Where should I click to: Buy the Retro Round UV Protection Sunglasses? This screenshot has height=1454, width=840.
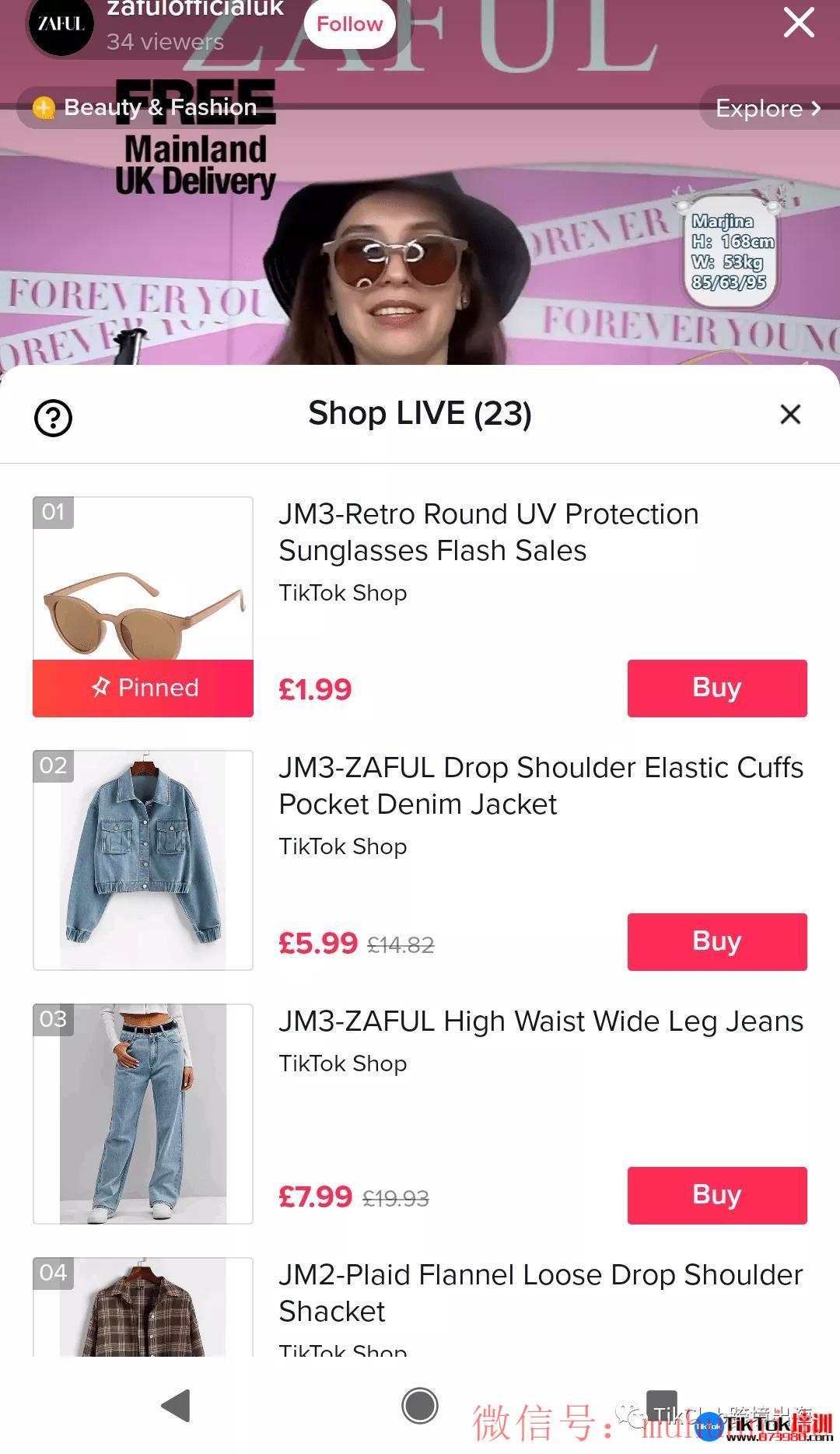tap(716, 688)
